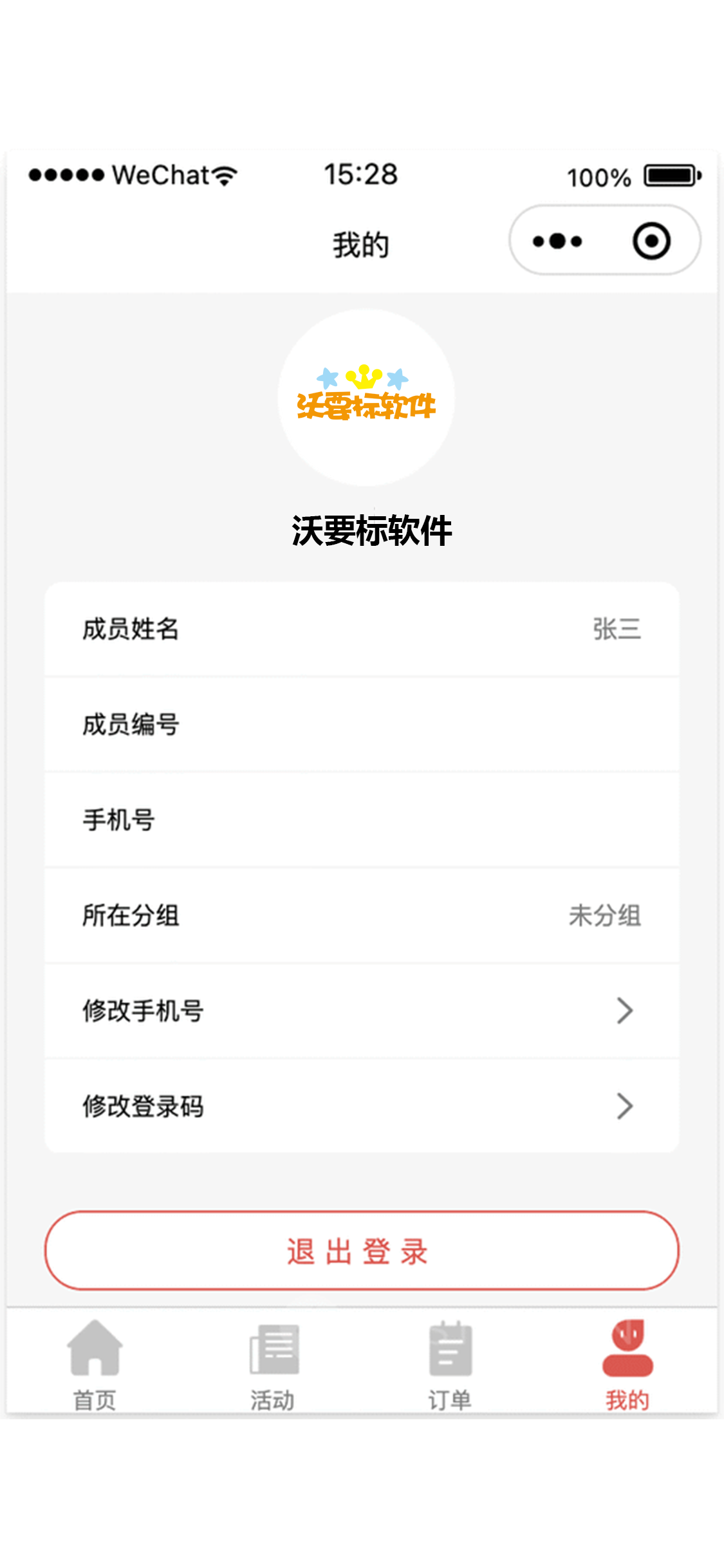Viewport: 724px width, 1568px height.
Task: Switch to the 首页 tab
Action: [x=95, y=1365]
